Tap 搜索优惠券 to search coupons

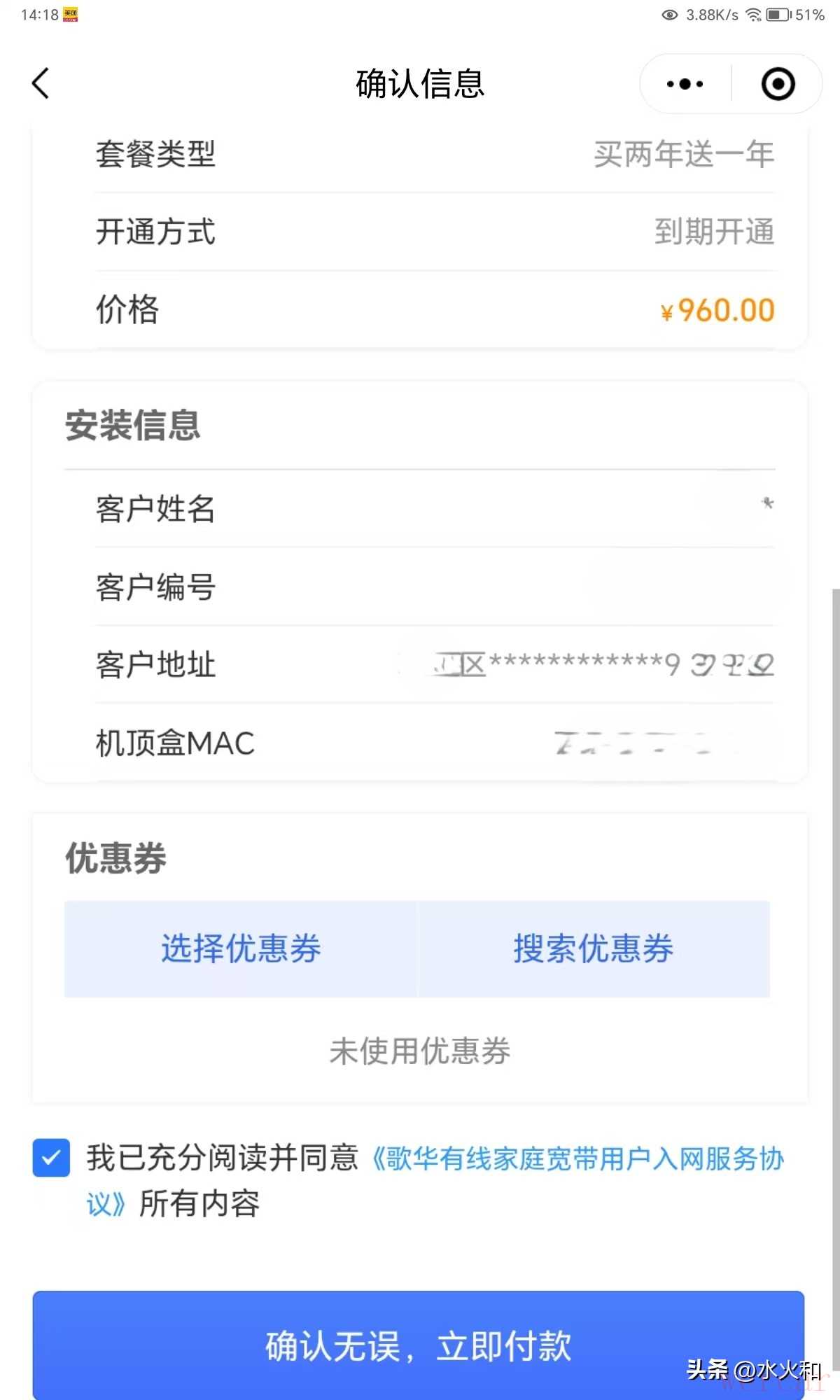594,948
